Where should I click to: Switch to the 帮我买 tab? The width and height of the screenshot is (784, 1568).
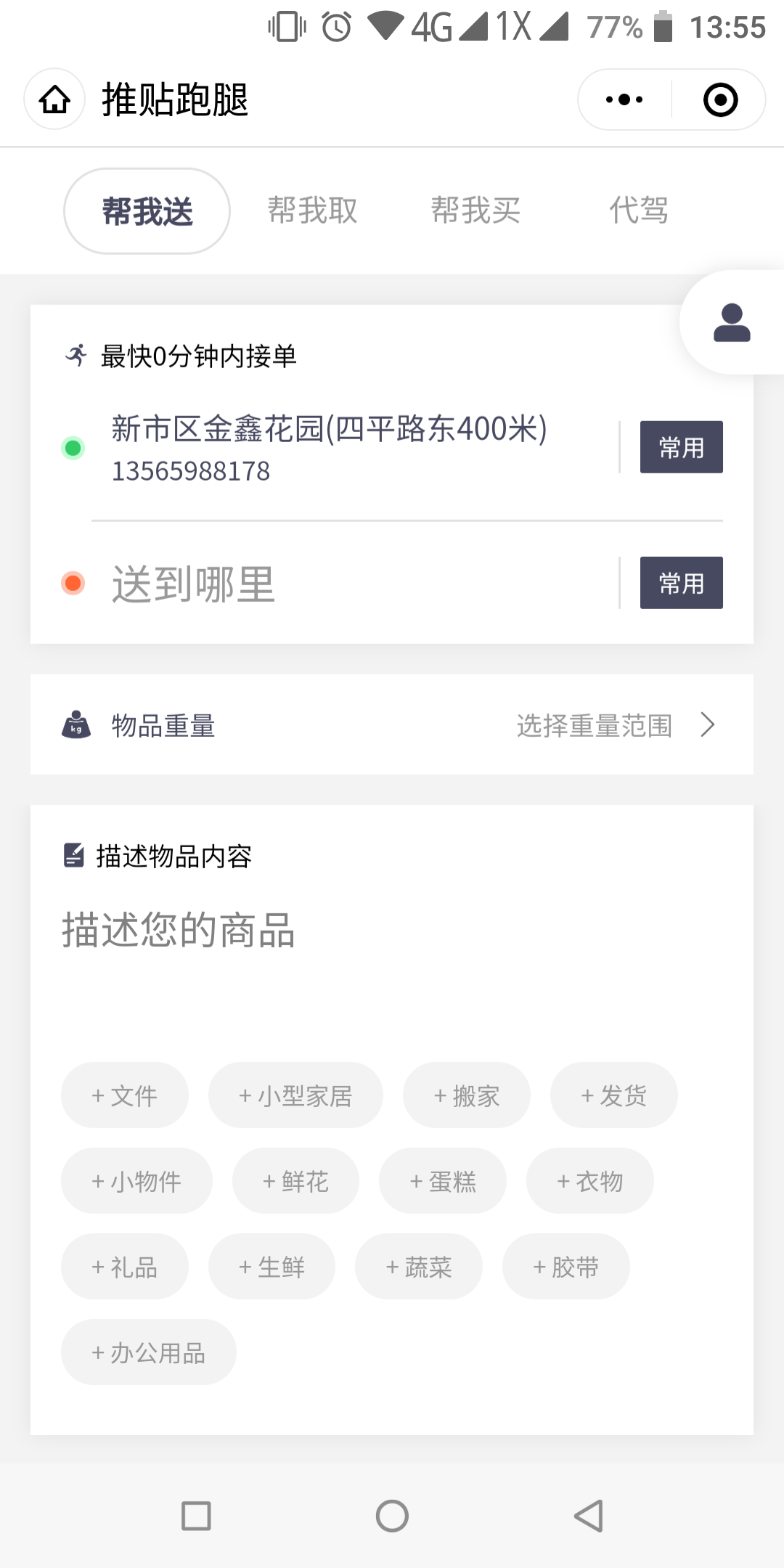coord(475,211)
